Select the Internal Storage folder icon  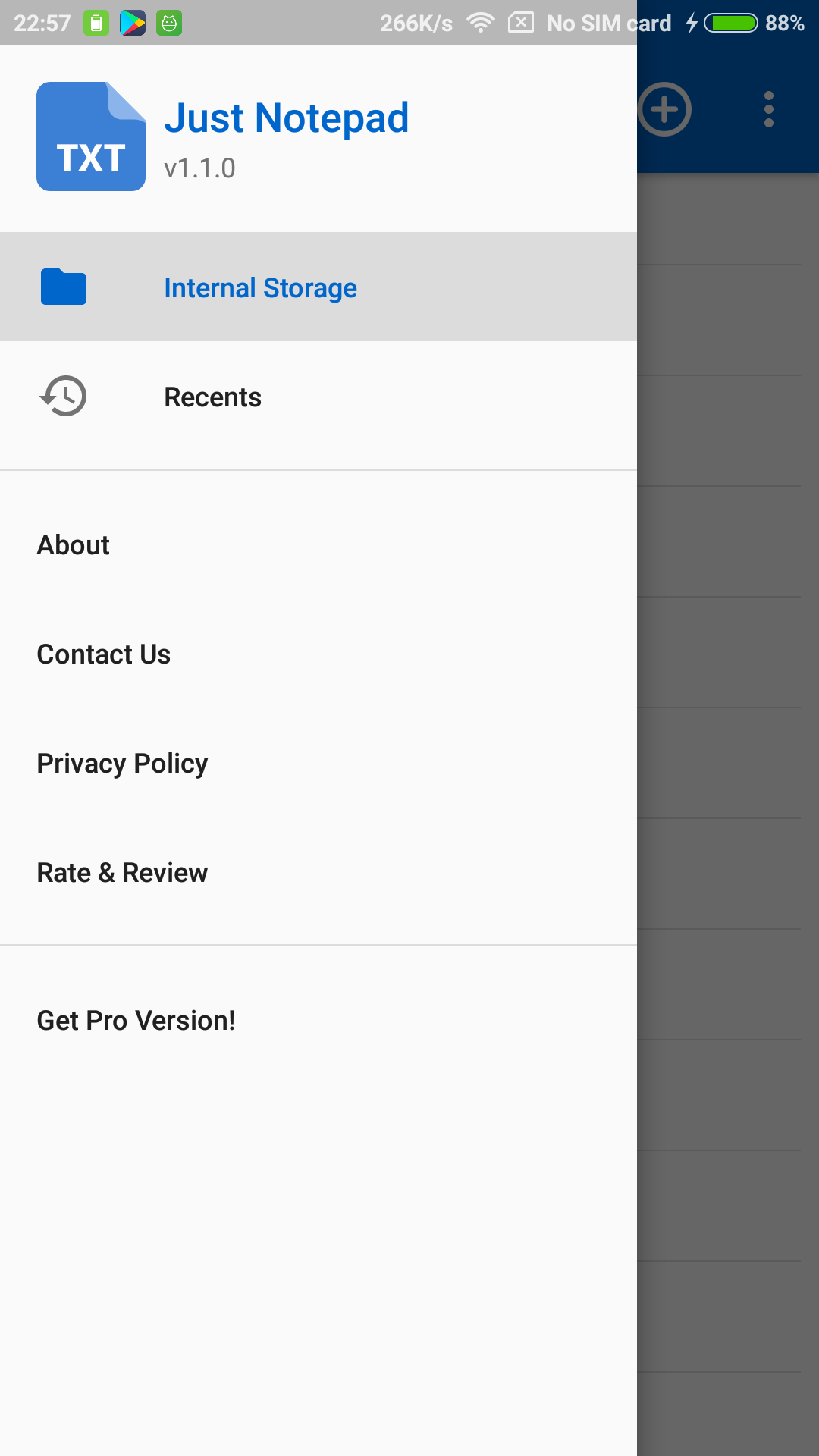[x=64, y=287]
